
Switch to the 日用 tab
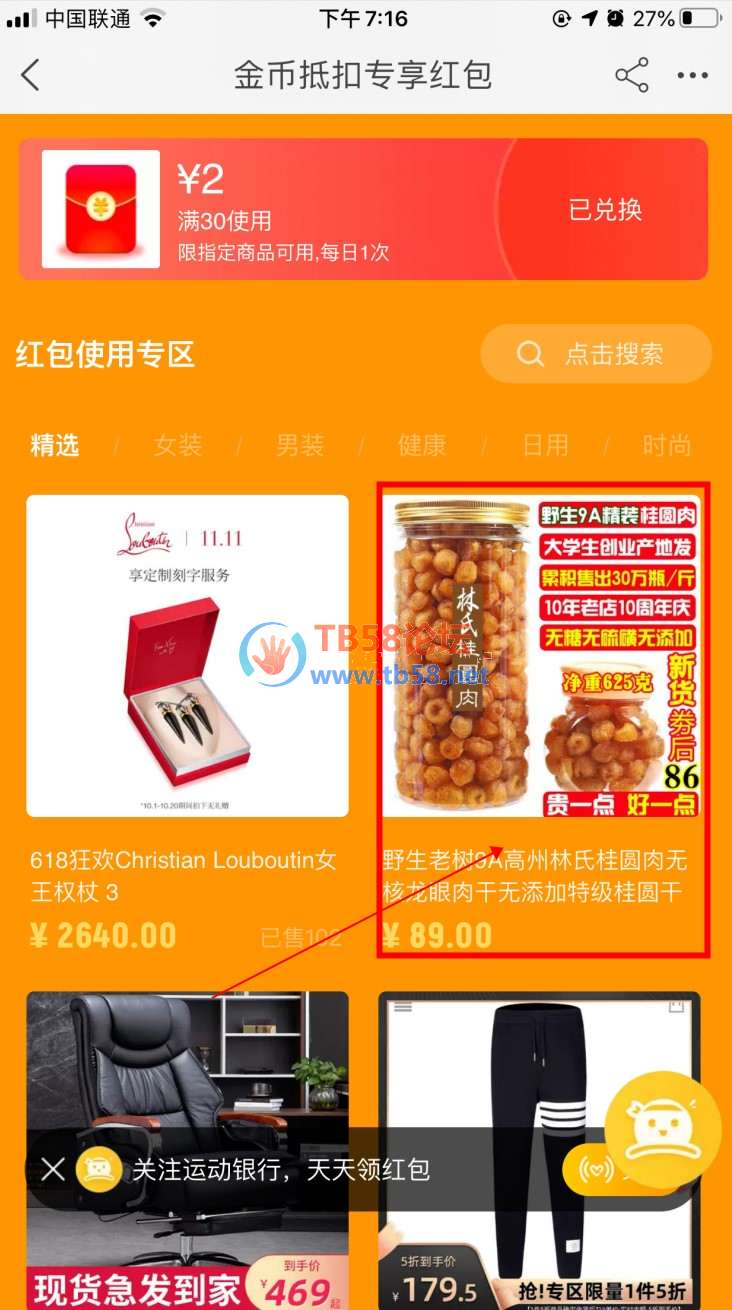(545, 446)
